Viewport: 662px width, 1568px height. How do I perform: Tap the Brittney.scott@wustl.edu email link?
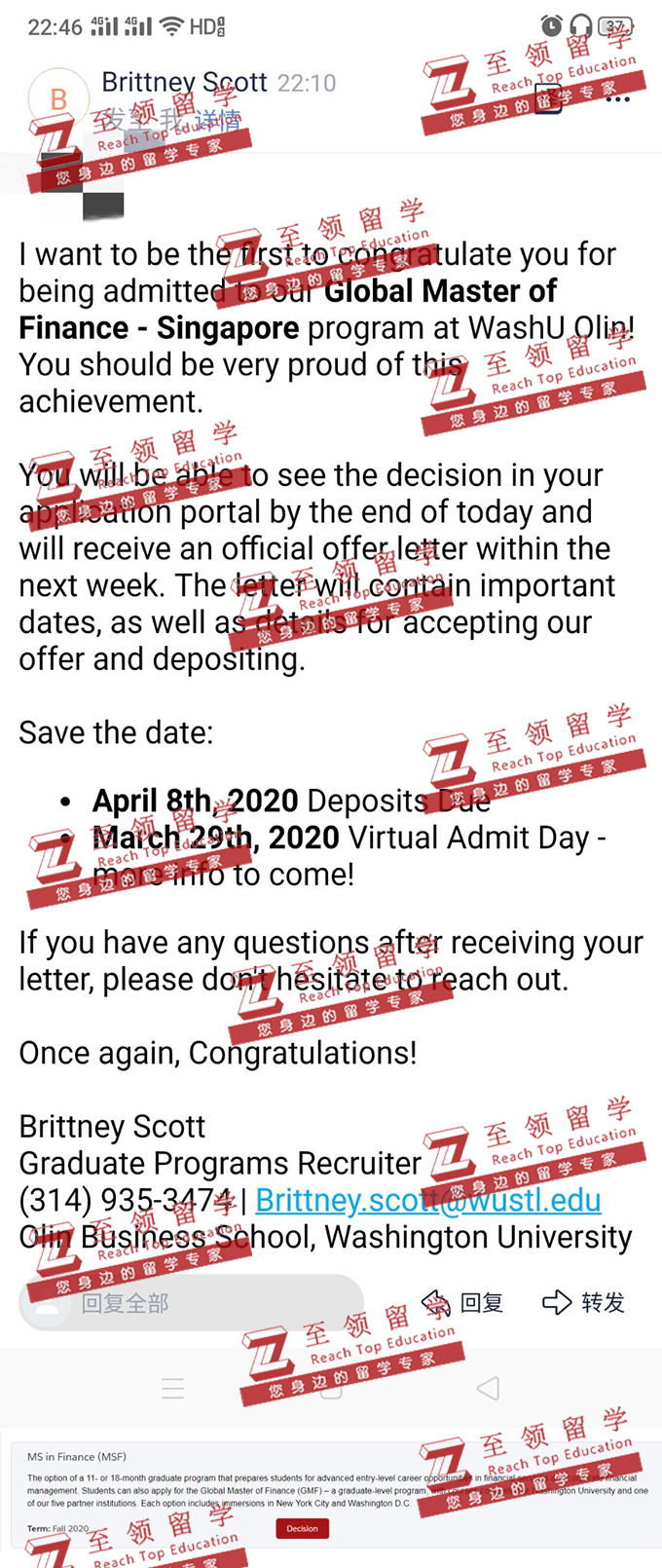[x=428, y=1200]
